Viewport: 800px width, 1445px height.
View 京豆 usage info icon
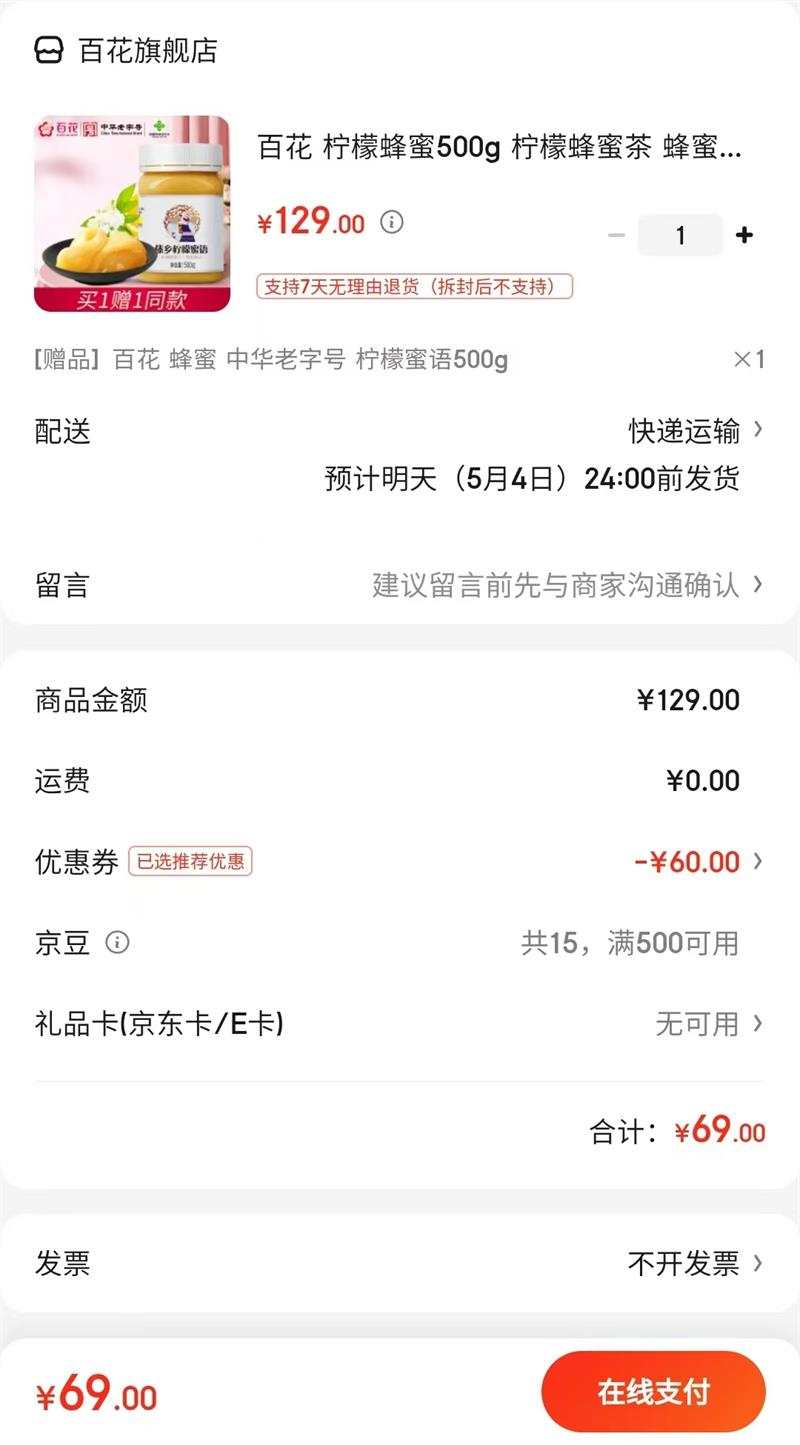click(x=118, y=943)
